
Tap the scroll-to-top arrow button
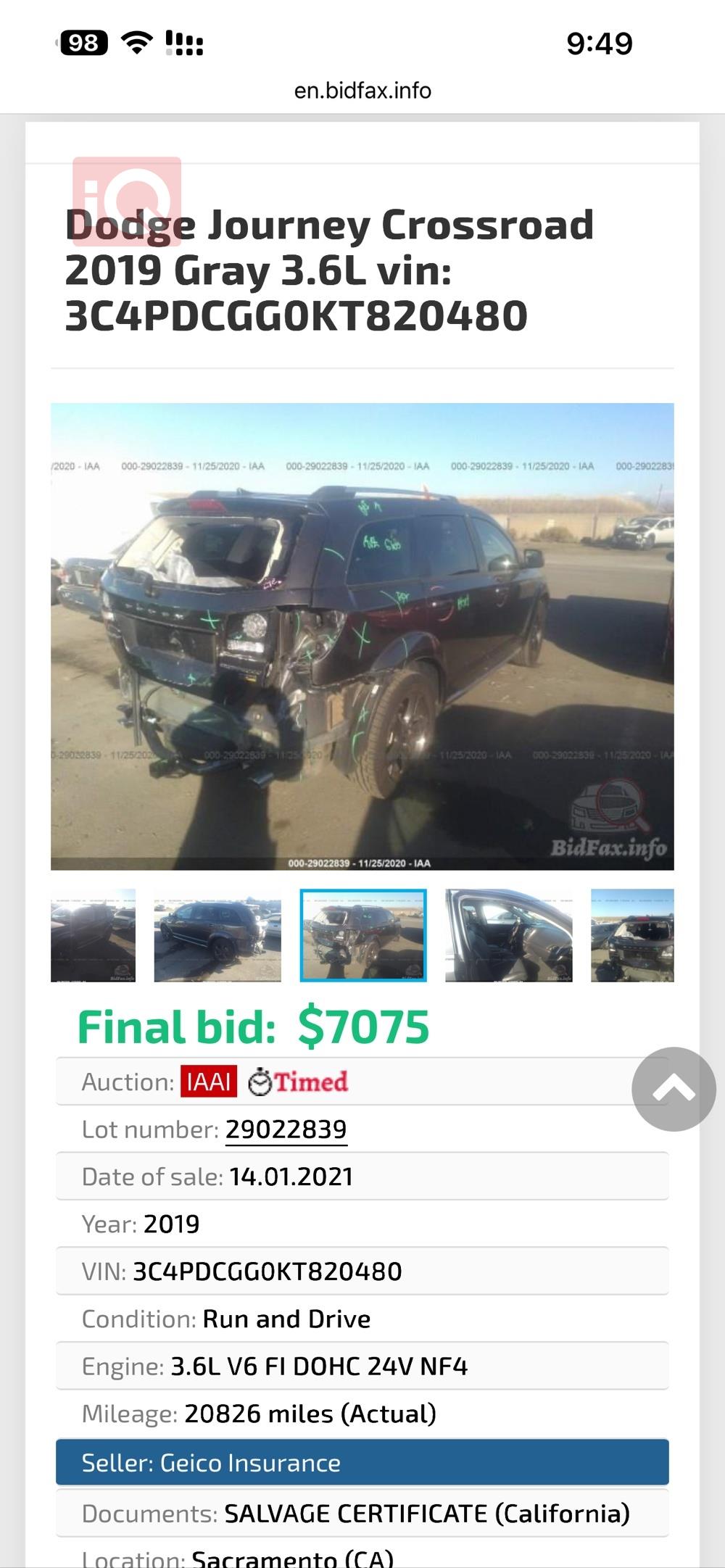click(x=674, y=1089)
